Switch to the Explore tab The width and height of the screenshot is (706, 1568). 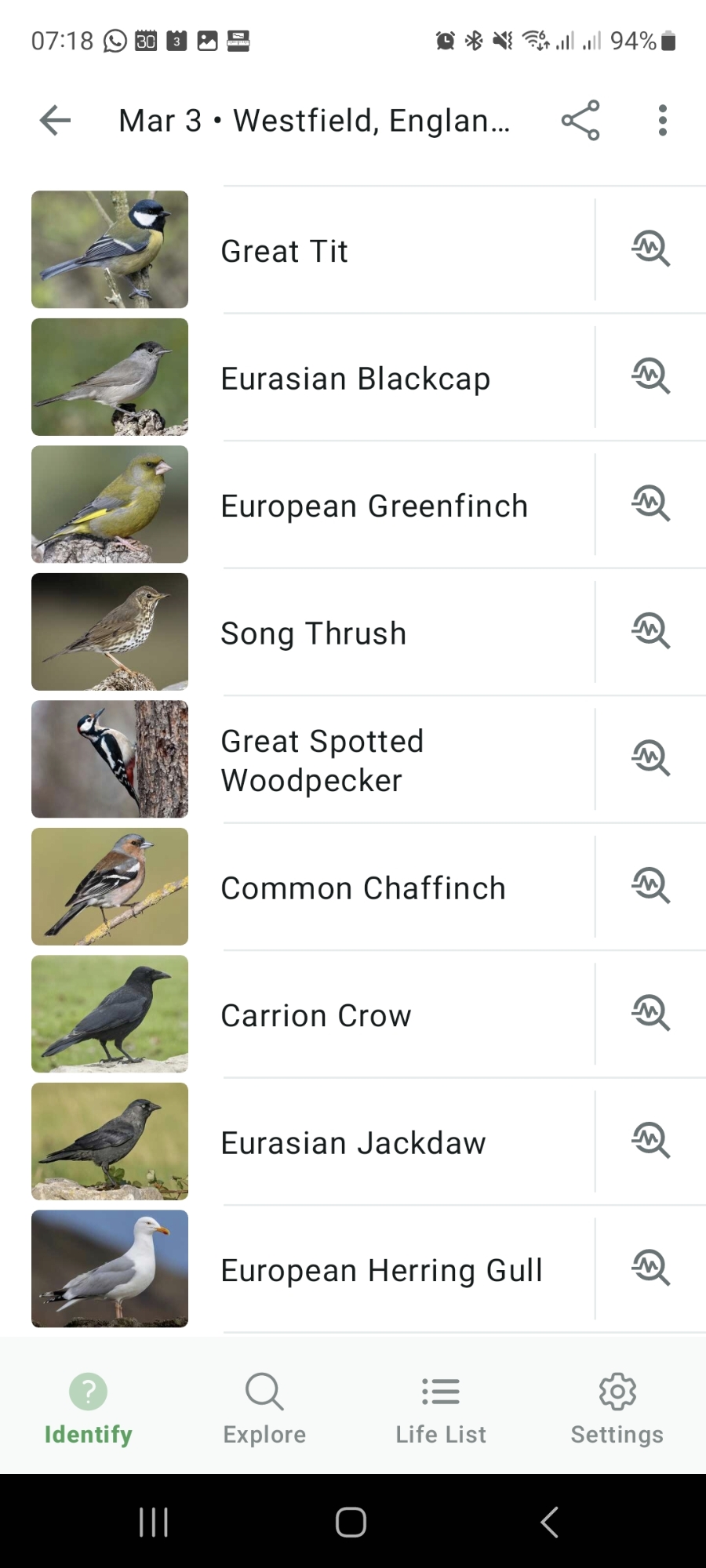click(x=264, y=1407)
